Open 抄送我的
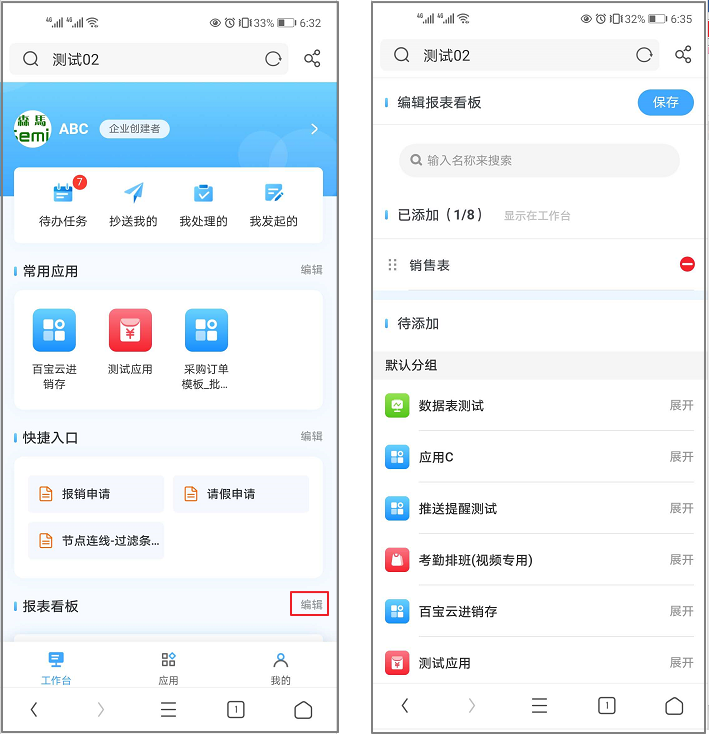The width and height of the screenshot is (709, 734). pyautogui.click(x=133, y=203)
